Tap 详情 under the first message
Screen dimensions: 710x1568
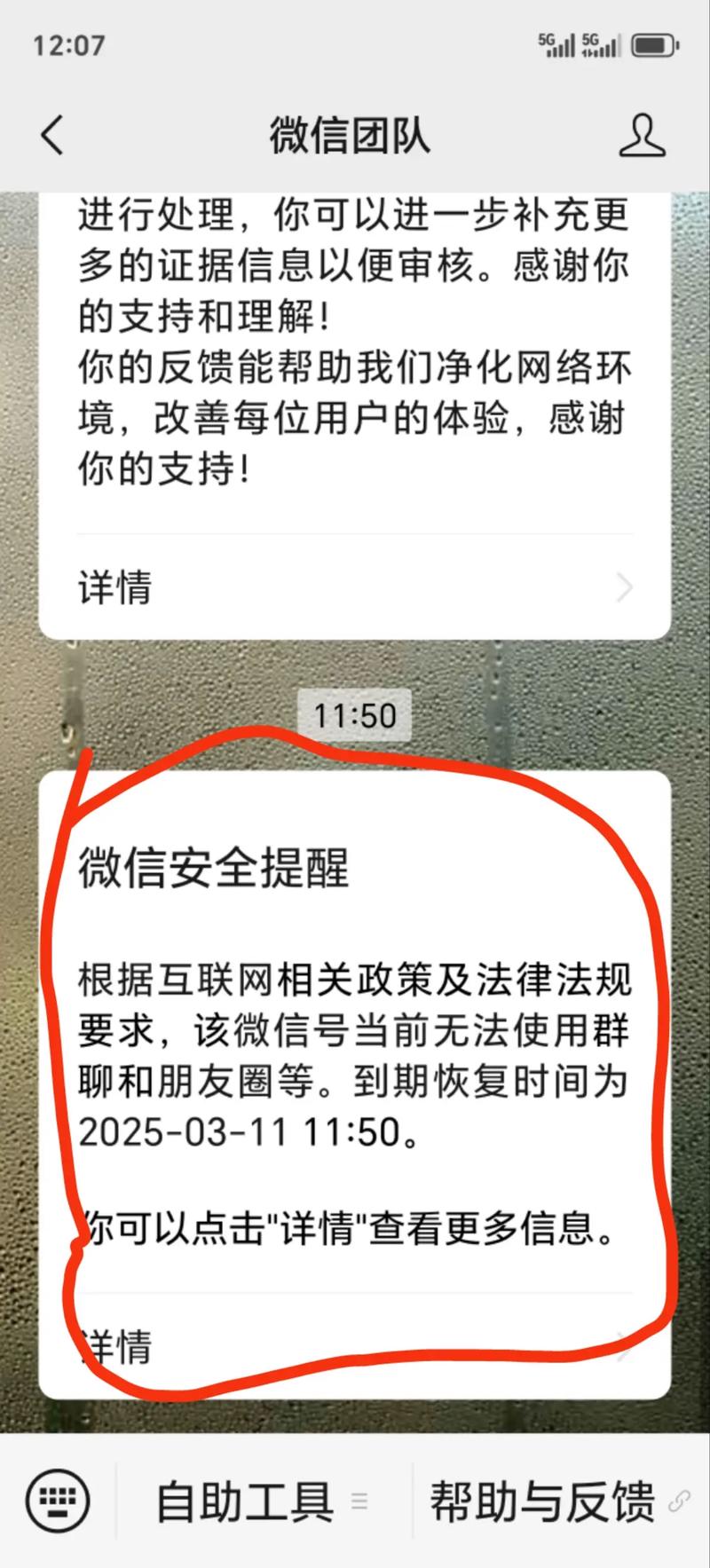pyautogui.click(x=114, y=587)
